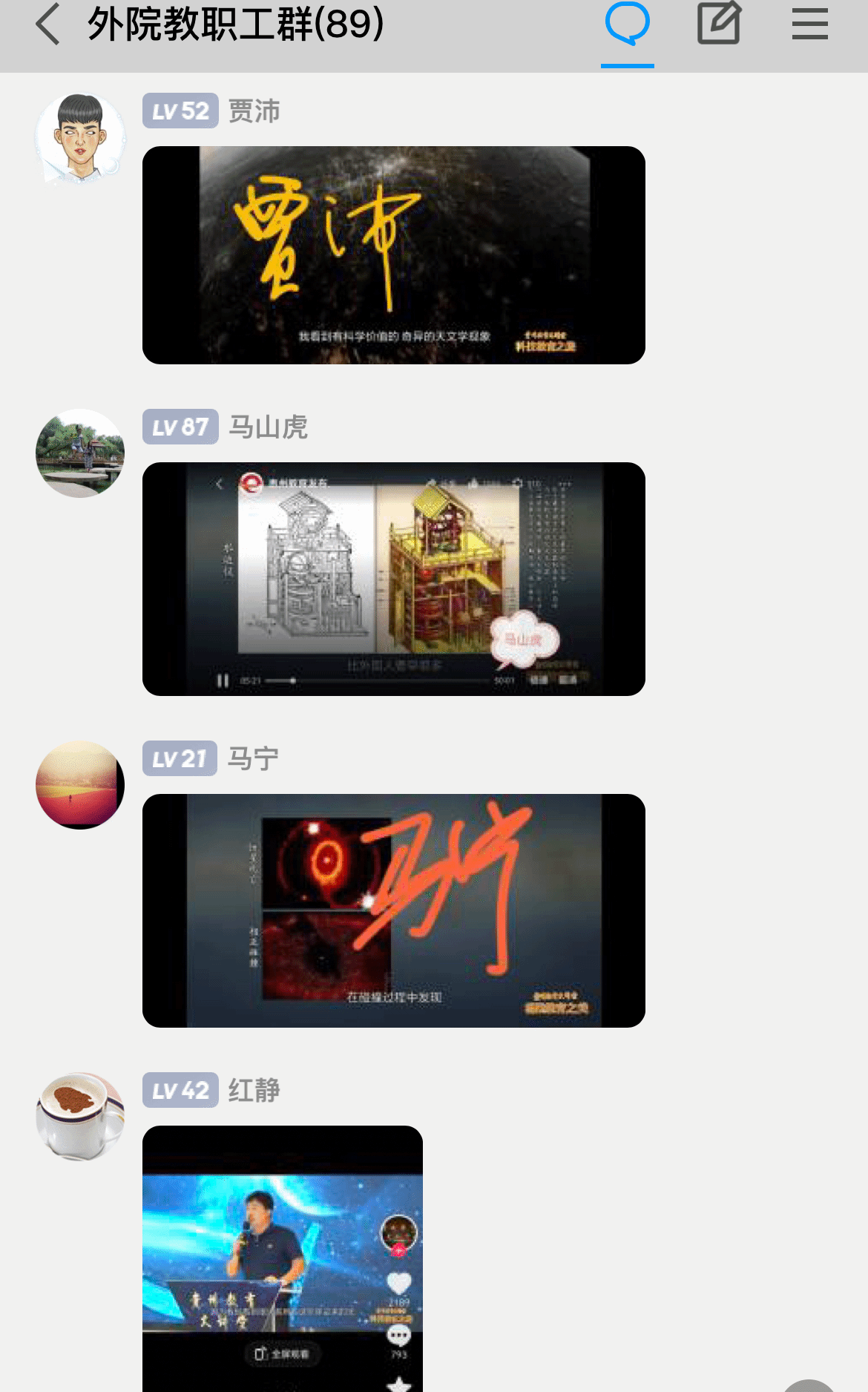Open the hamburger menu
868x1392 pixels.
[x=809, y=24]
